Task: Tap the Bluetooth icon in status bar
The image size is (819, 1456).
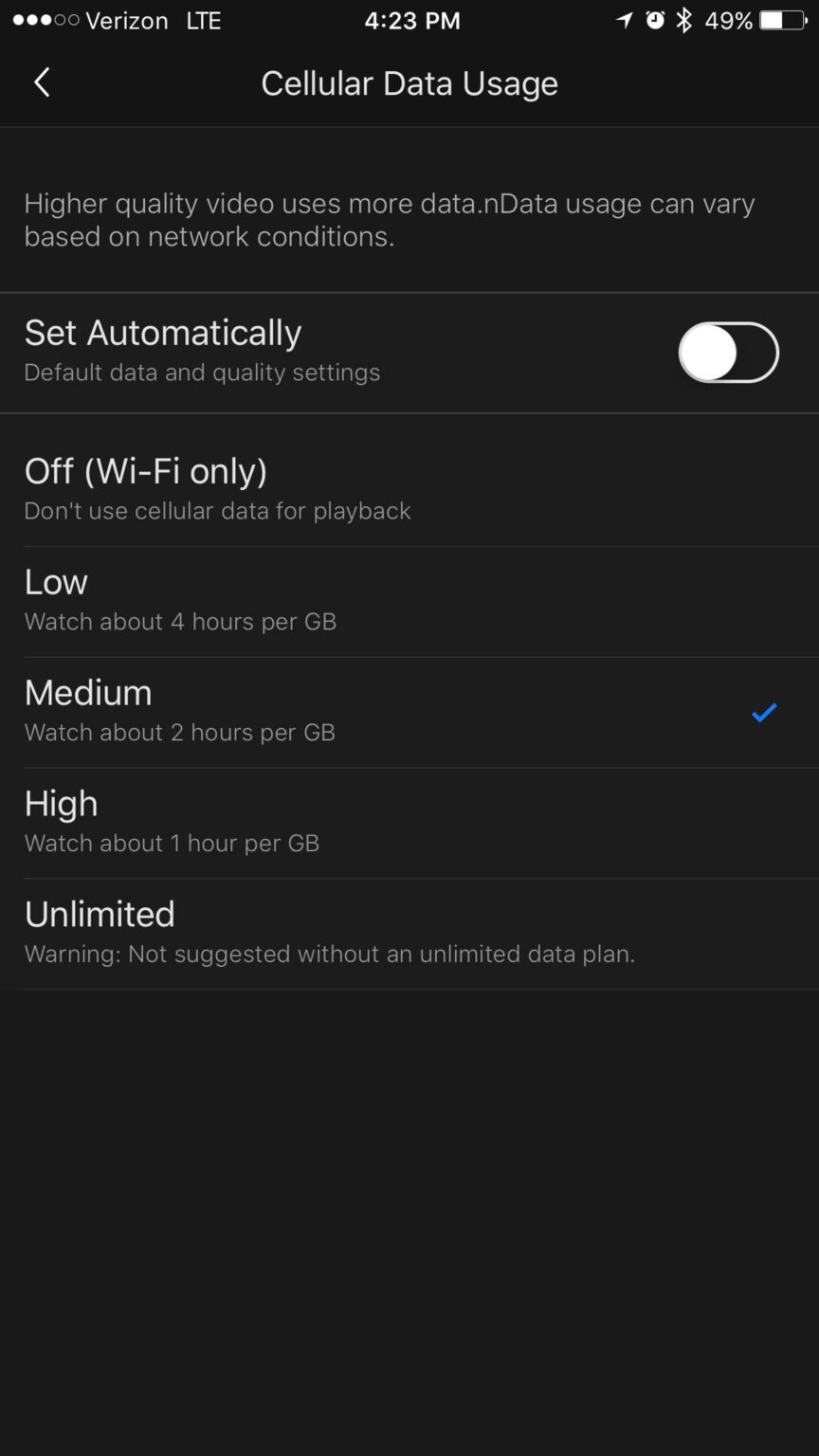Action: (686, 20)
